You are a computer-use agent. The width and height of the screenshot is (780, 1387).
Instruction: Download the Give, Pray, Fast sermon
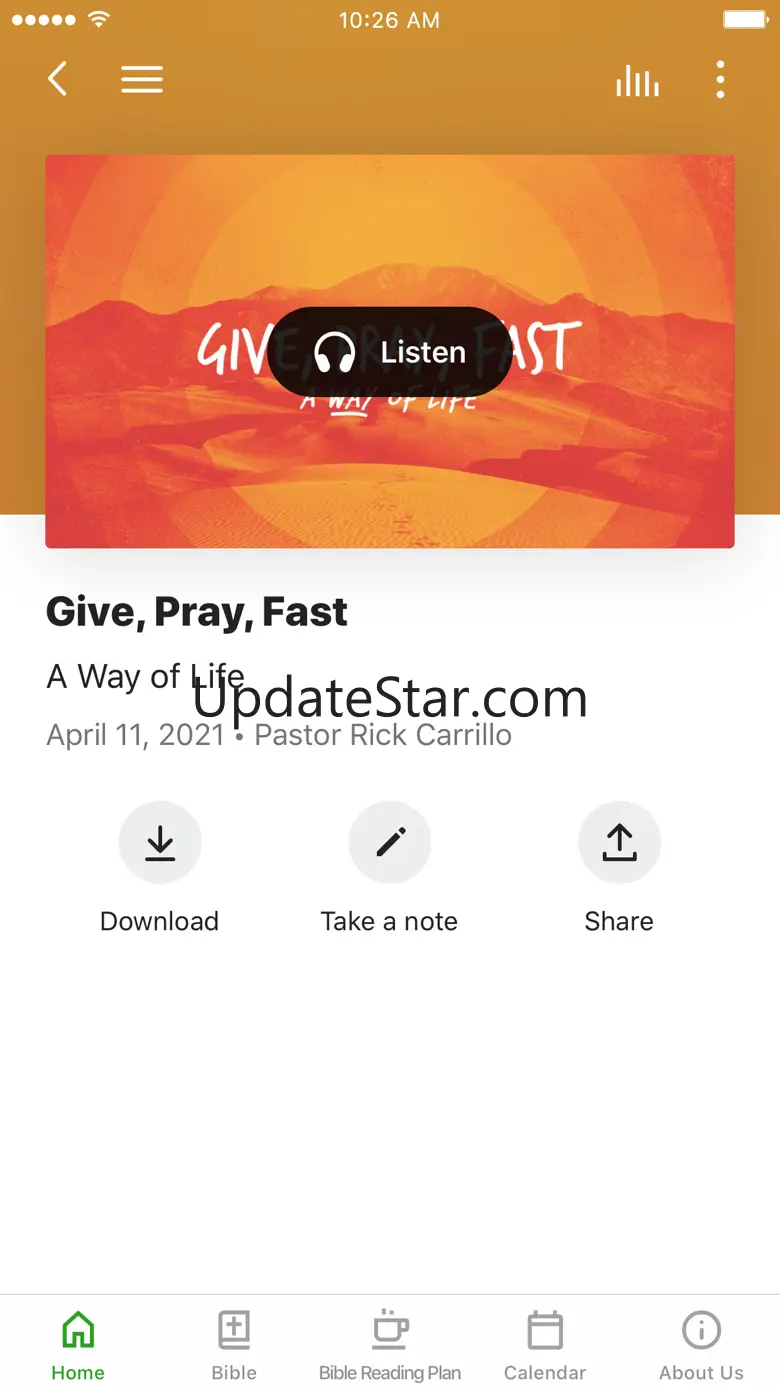pos(160,843)
